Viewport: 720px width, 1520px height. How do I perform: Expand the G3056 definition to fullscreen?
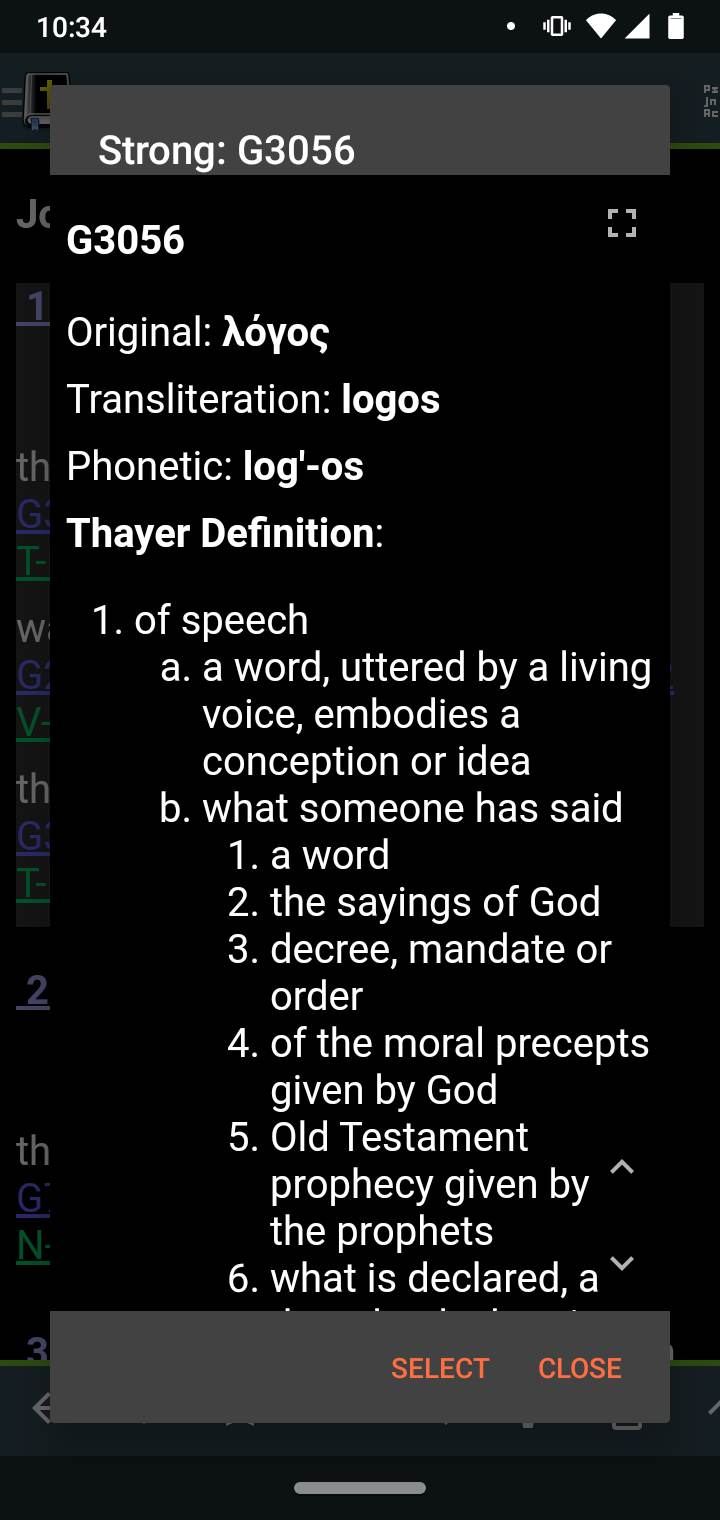622,223
